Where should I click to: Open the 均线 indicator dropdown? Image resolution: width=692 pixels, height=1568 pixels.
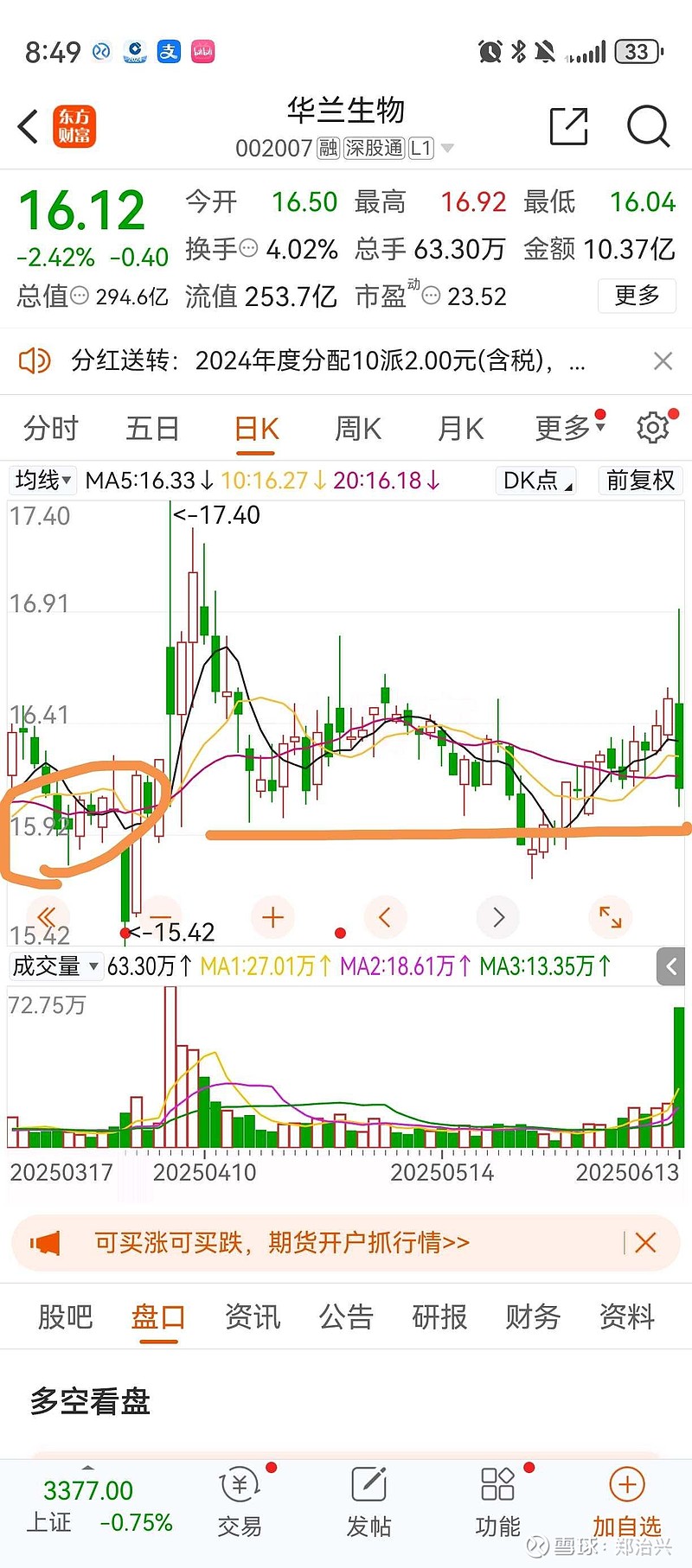42,480
